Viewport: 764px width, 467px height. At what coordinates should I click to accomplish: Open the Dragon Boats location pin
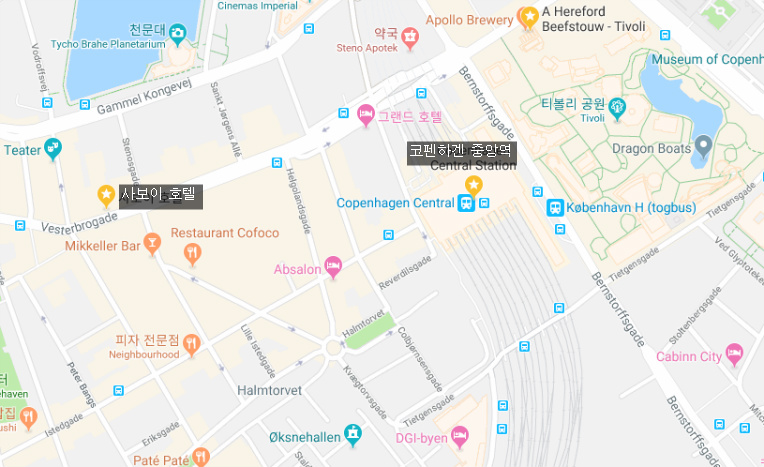703,145
